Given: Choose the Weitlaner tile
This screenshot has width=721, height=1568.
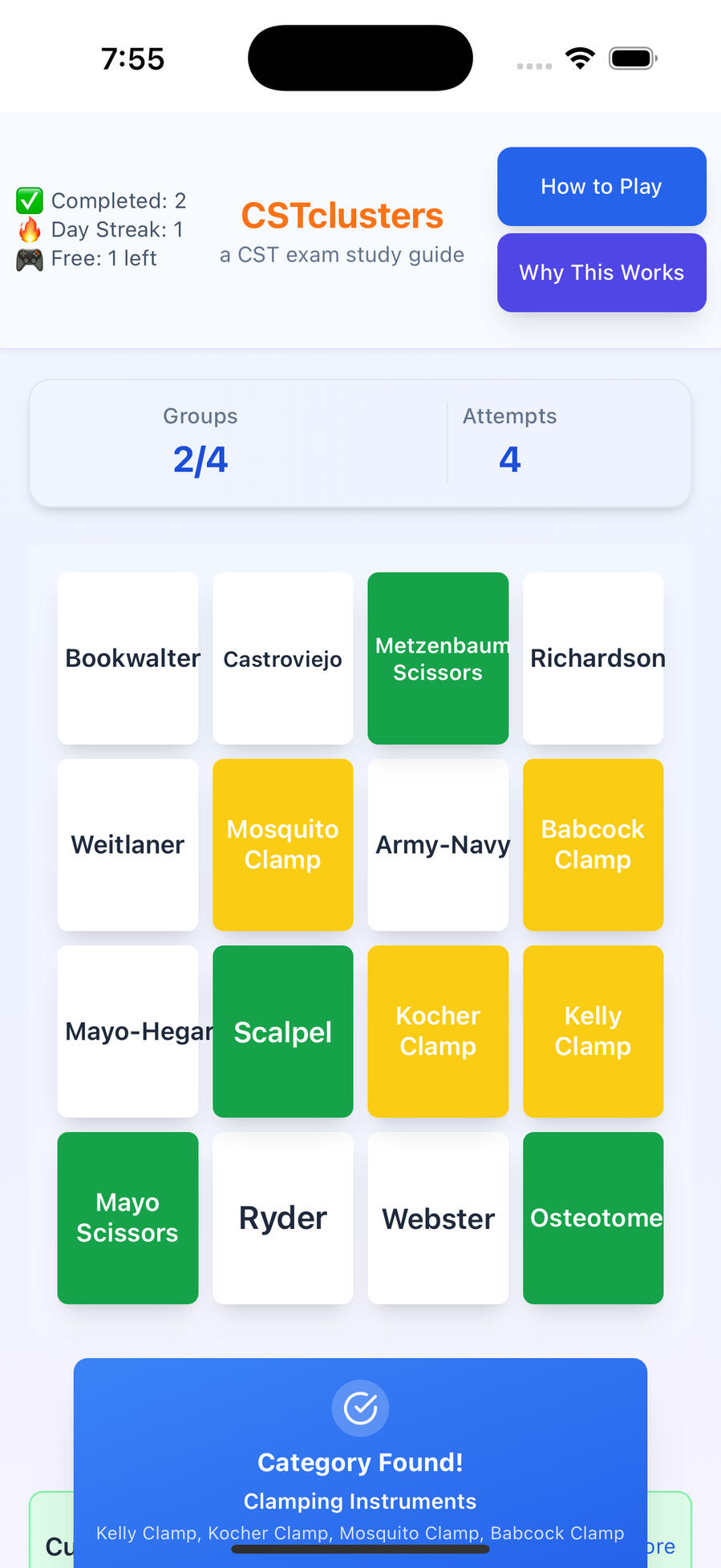Looking at the screenshot, I should [x=128, y=845].
